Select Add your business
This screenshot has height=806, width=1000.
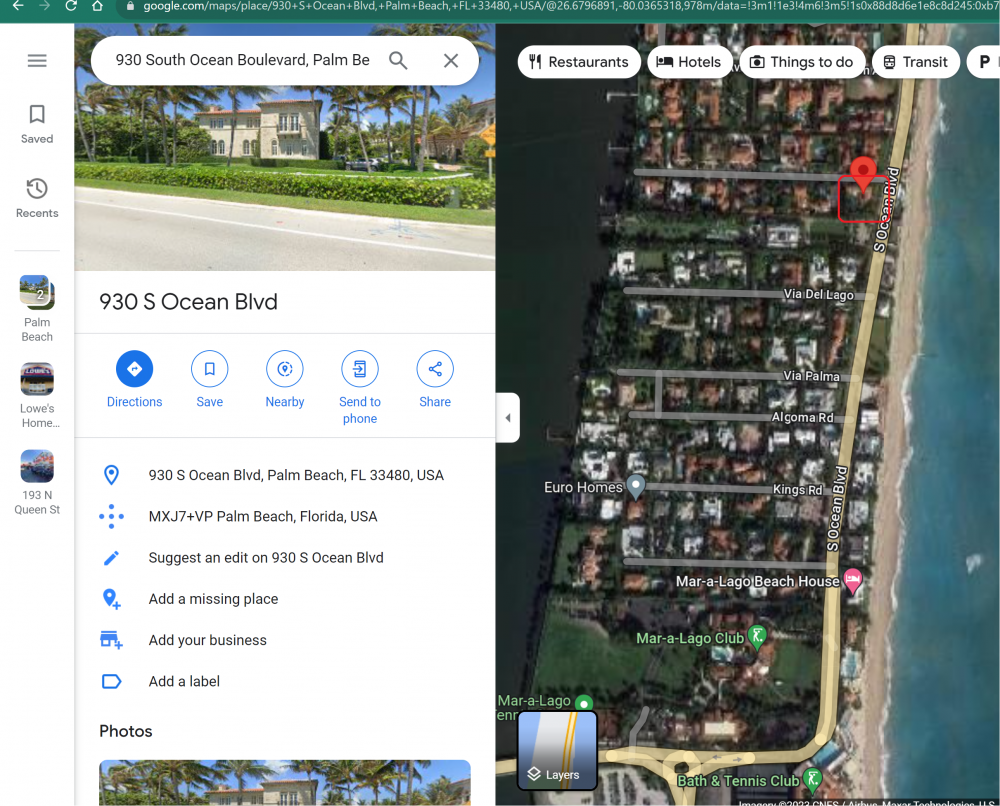(x=207, y=640)
